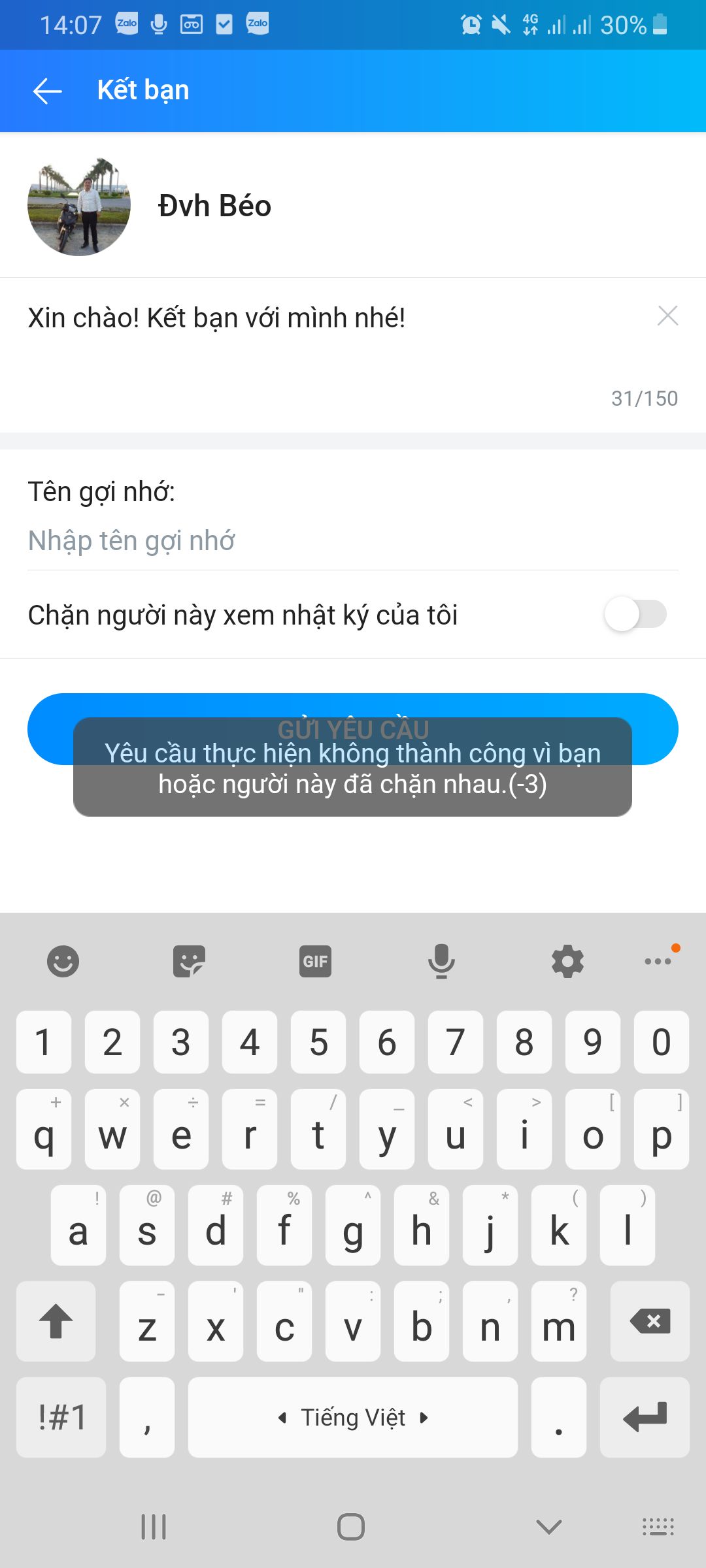Screen dimensions: 706x1568
Task: Open the keyboard emoji panel
Action: pyautogui.click(x=63, y=962)
